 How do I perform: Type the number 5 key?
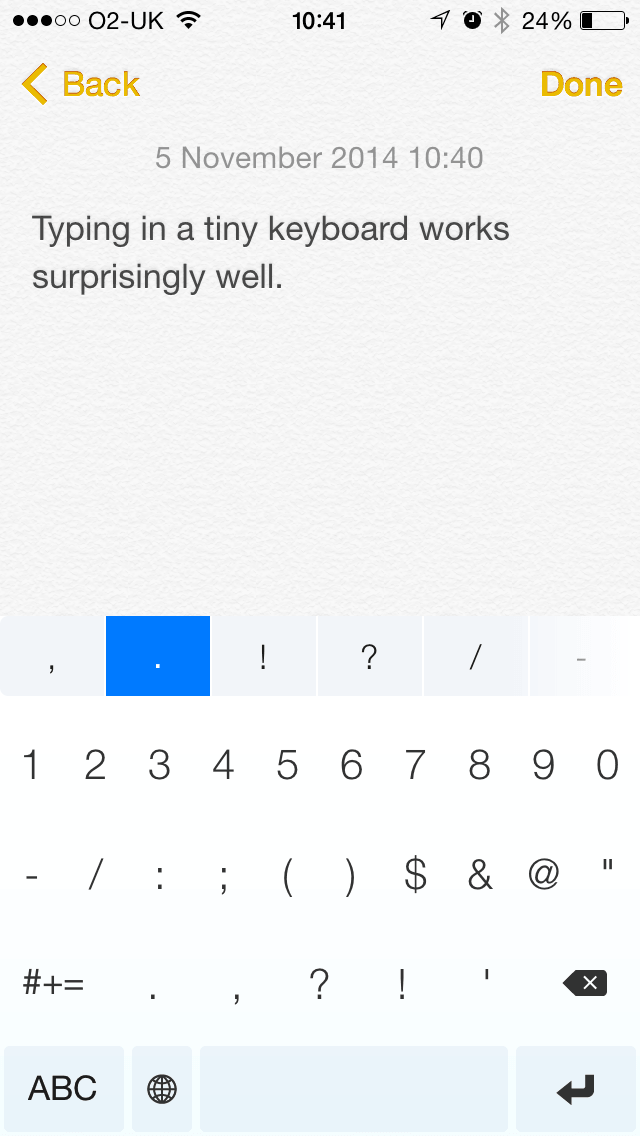[x=287, y=765]
